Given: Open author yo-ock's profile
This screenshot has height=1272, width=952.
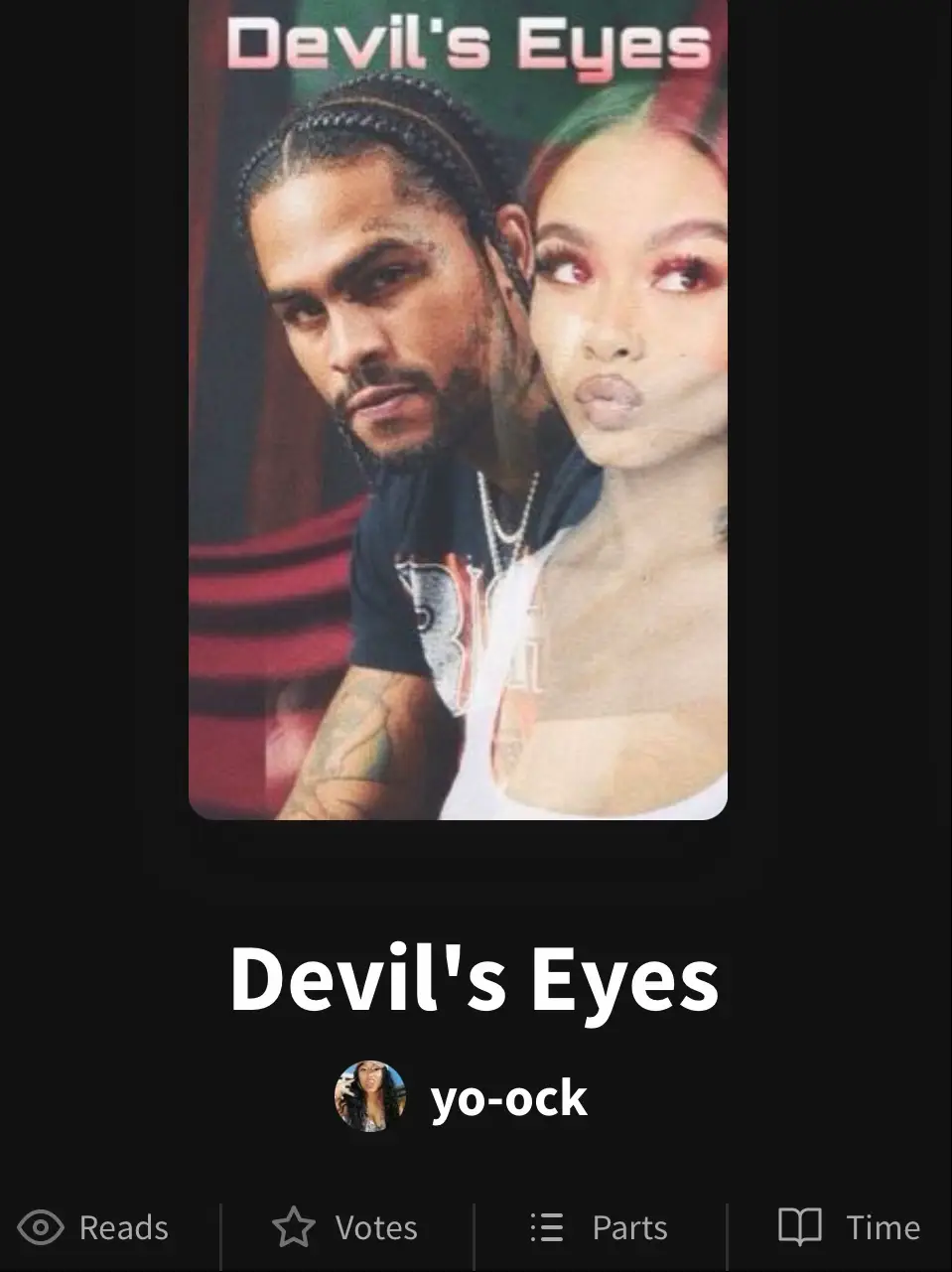Looking at the screenshot, I should [x=506, y=1098].
